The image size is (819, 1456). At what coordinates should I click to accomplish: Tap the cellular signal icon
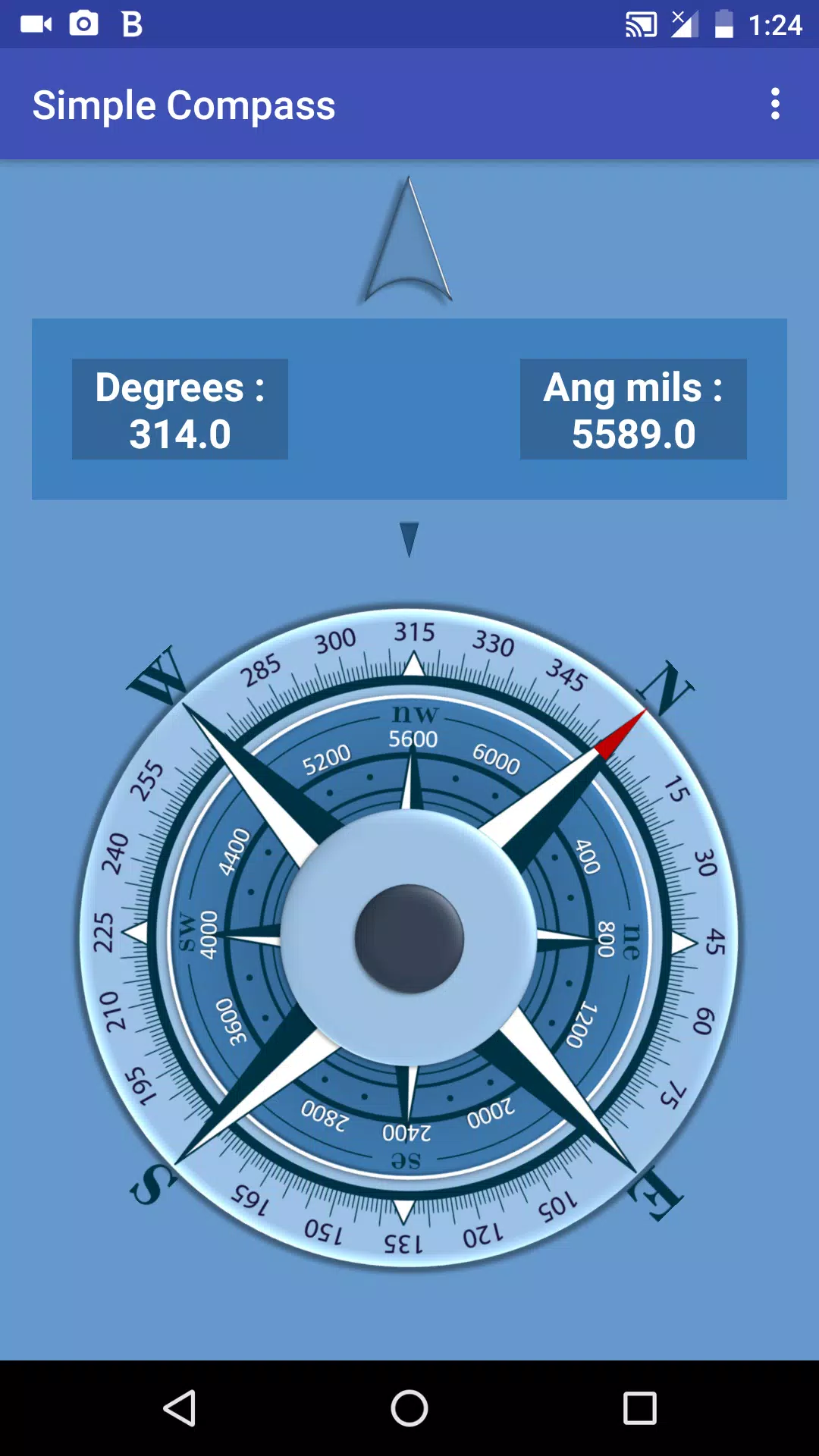pyautogui.click(x=685, y=24)
